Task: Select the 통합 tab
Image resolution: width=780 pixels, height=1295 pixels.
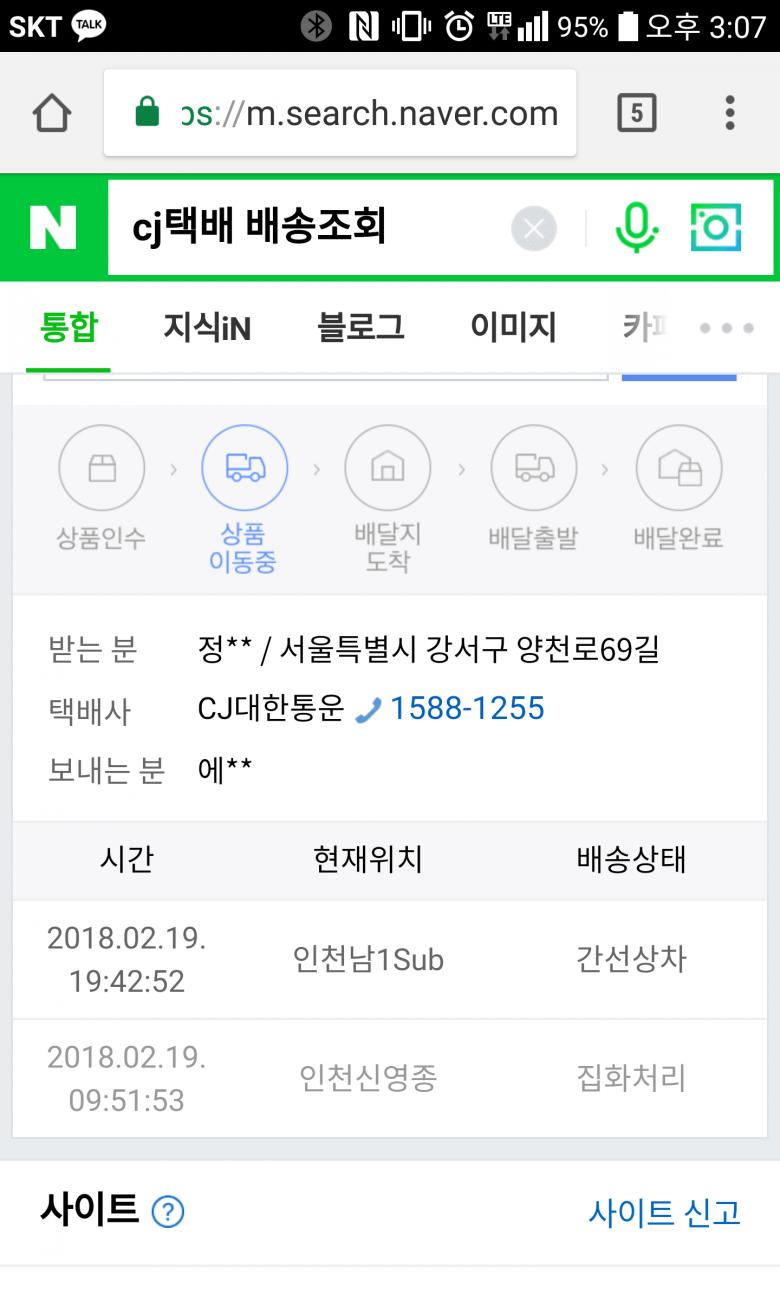Action: point(69,328)
